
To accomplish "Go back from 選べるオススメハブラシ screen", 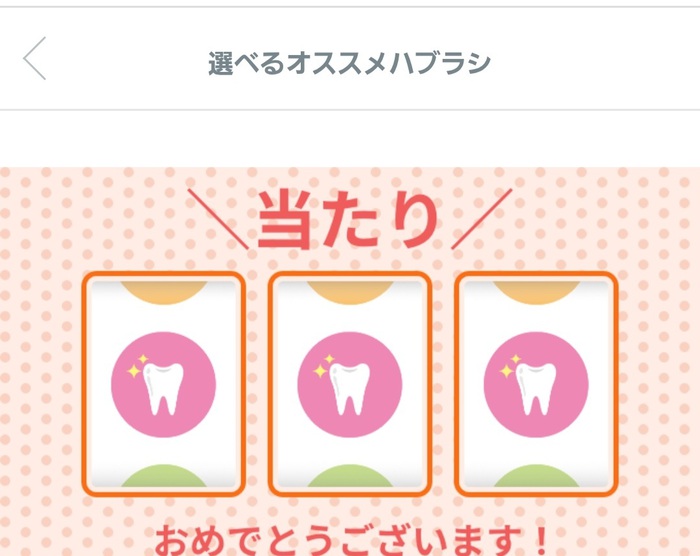I will [35, 59].
